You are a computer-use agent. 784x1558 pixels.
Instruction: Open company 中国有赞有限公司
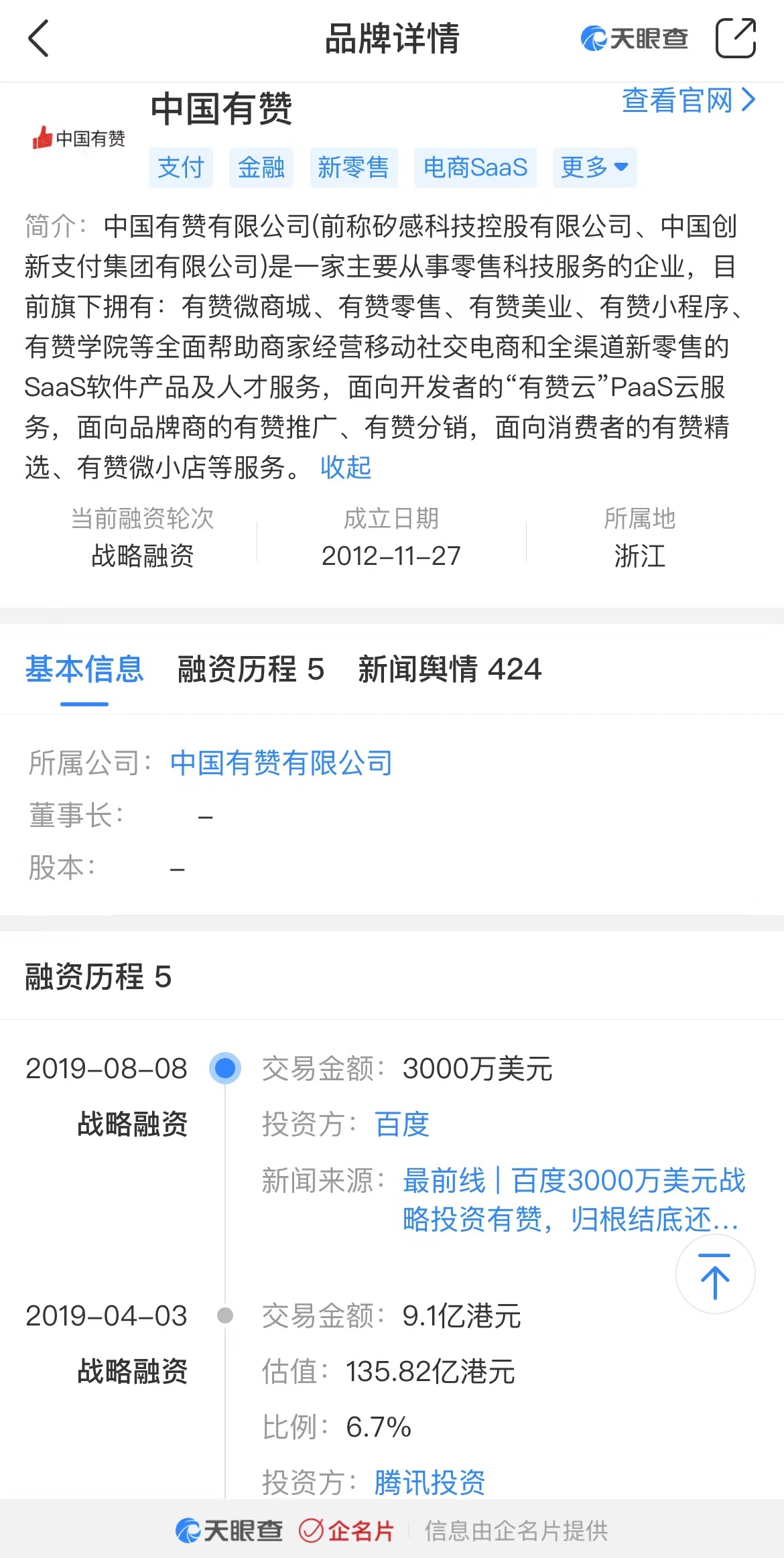[x=281, y=763]
